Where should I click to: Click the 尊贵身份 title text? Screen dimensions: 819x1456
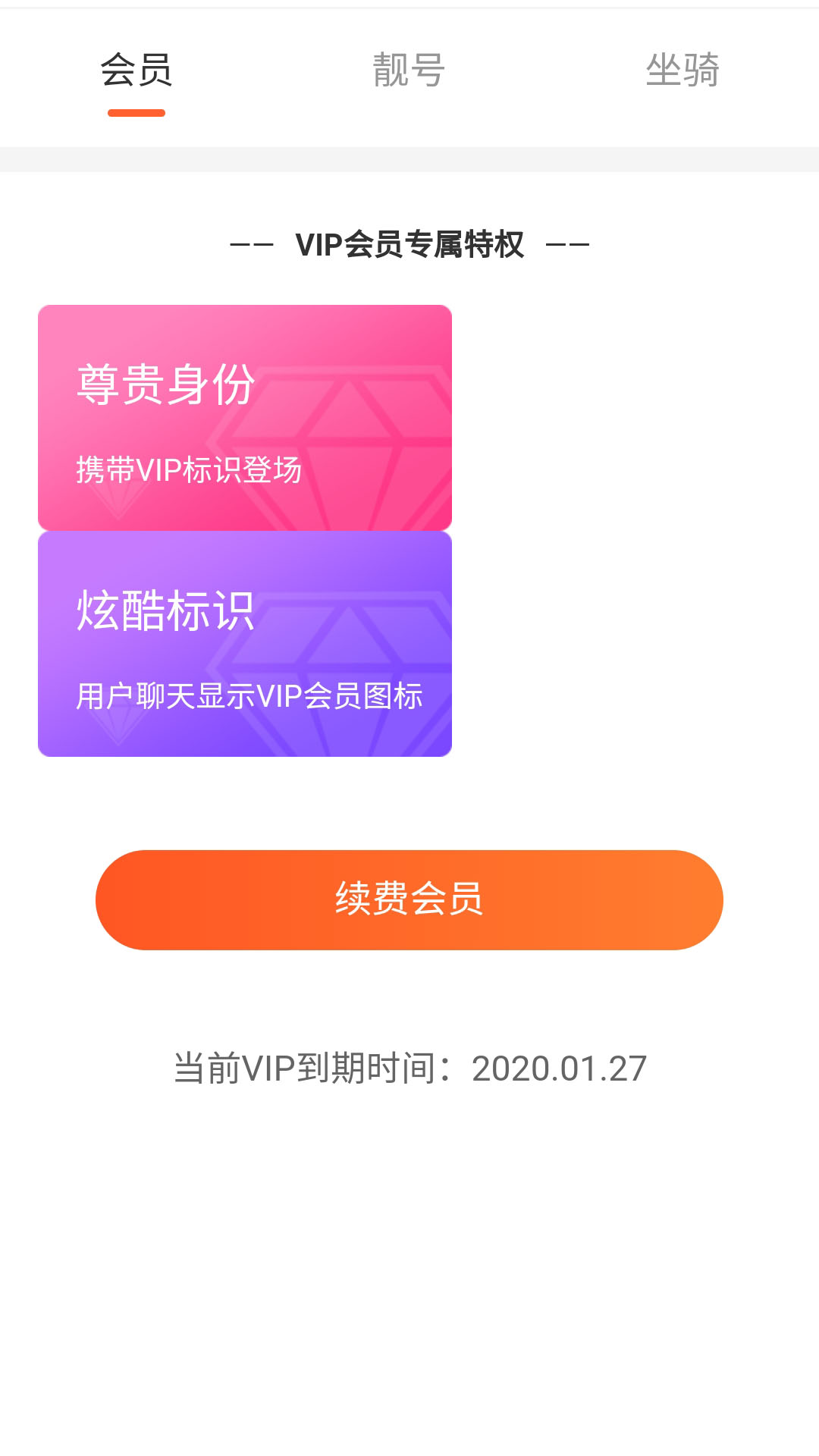tap(165, 385)
